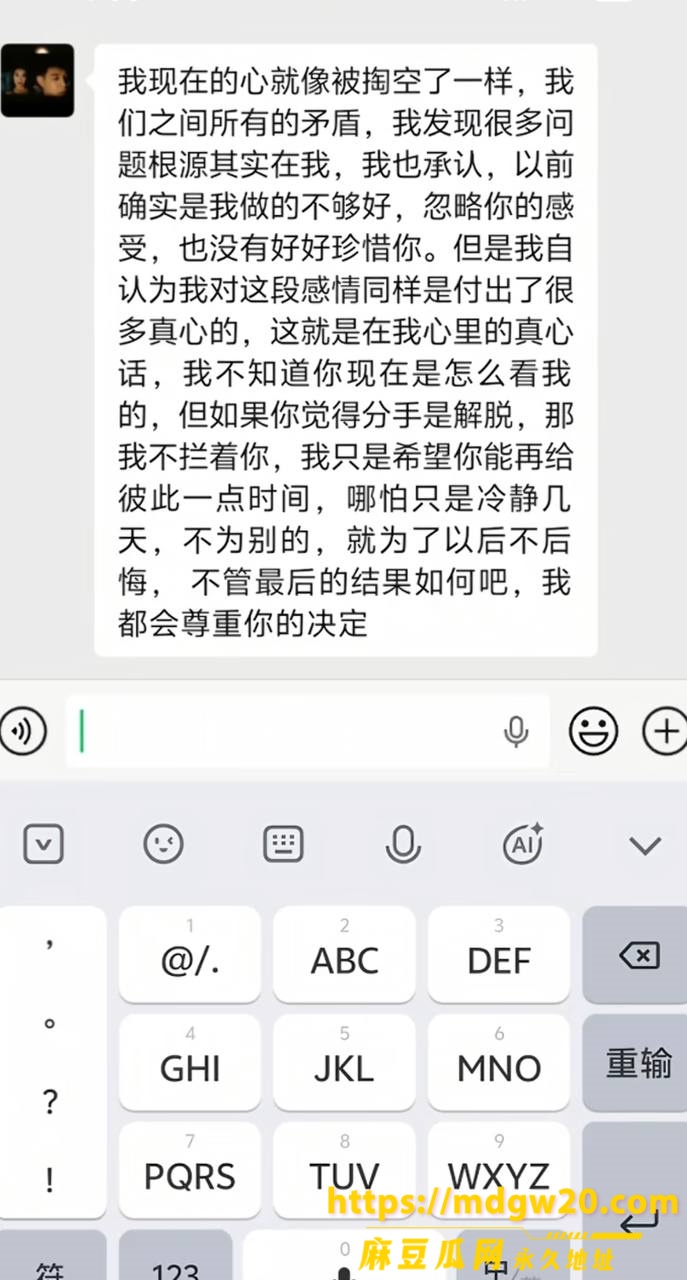The width and height of the screenshot is (687, 1280).
Task: Open the keyboard's dropdown menu icon
Action: click(x=43, y=846)
